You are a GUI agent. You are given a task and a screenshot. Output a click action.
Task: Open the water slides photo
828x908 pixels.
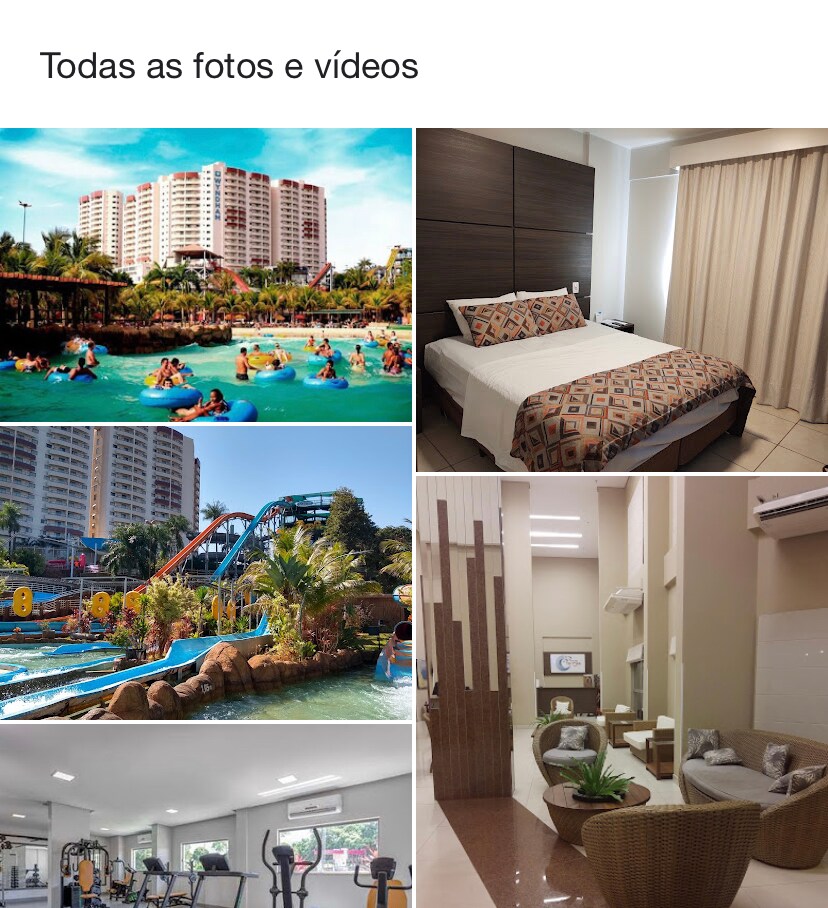(206, 573)
